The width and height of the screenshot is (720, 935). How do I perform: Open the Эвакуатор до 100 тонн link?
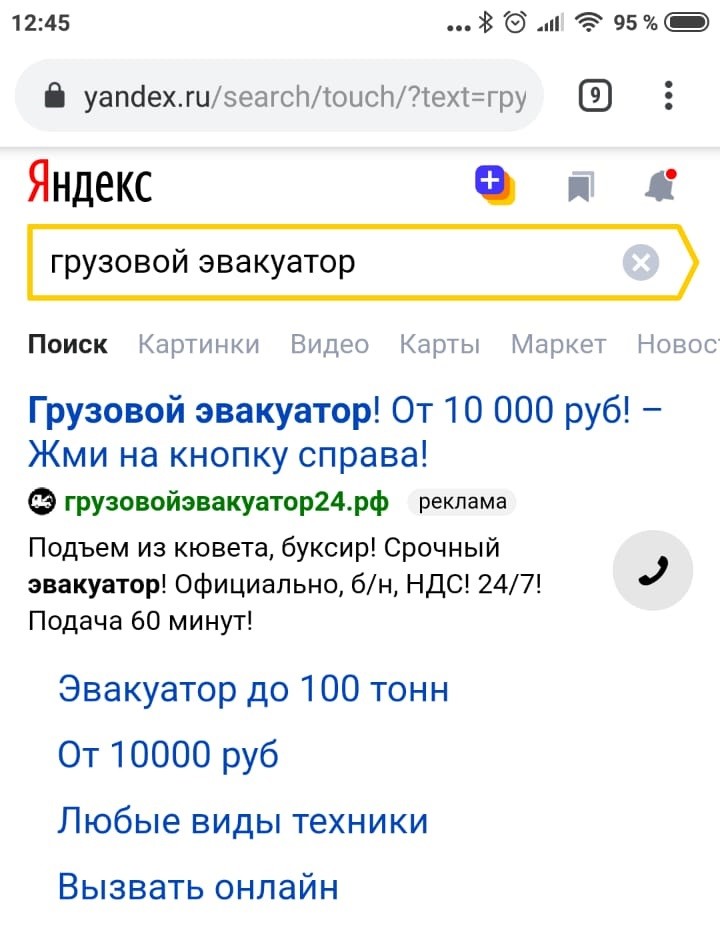253,689
